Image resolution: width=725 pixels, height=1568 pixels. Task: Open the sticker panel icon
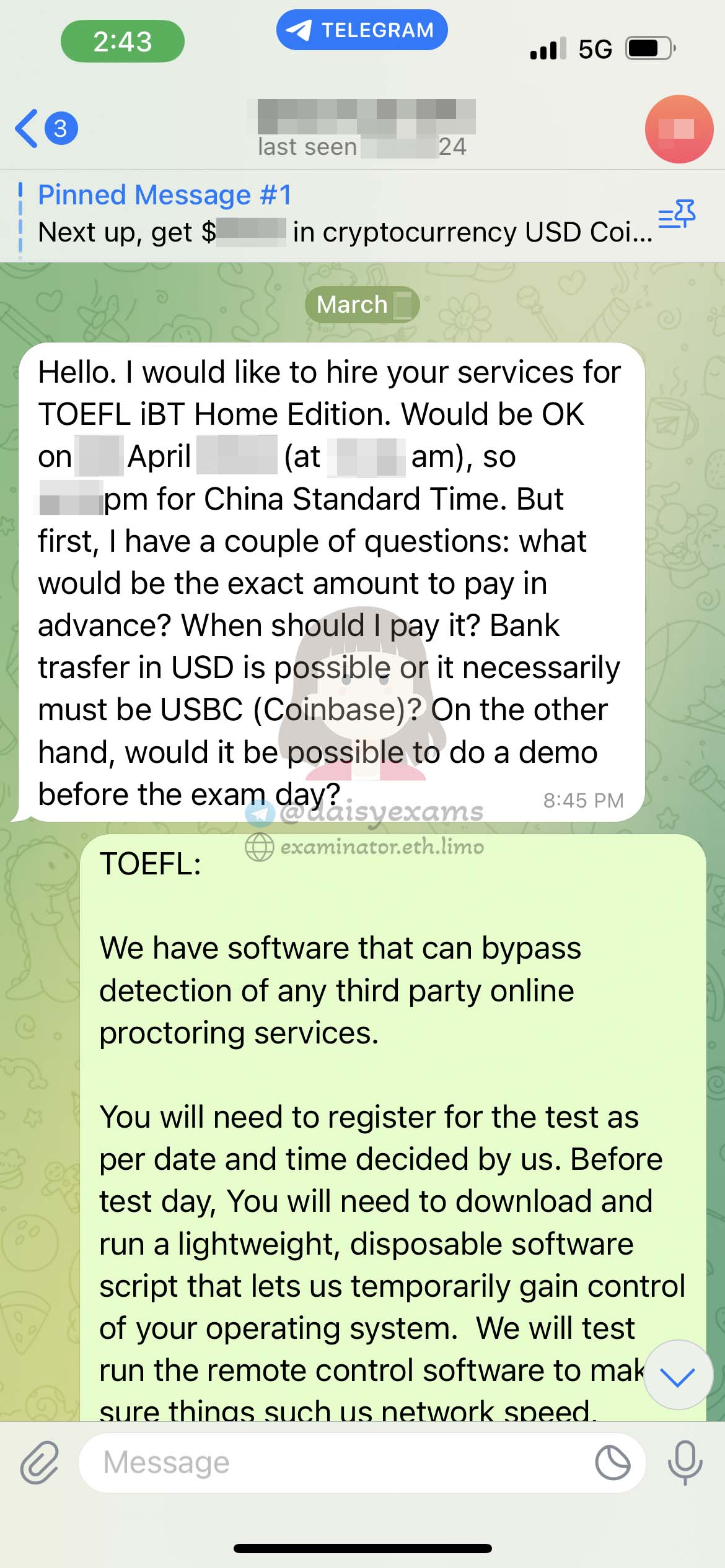612,1463
